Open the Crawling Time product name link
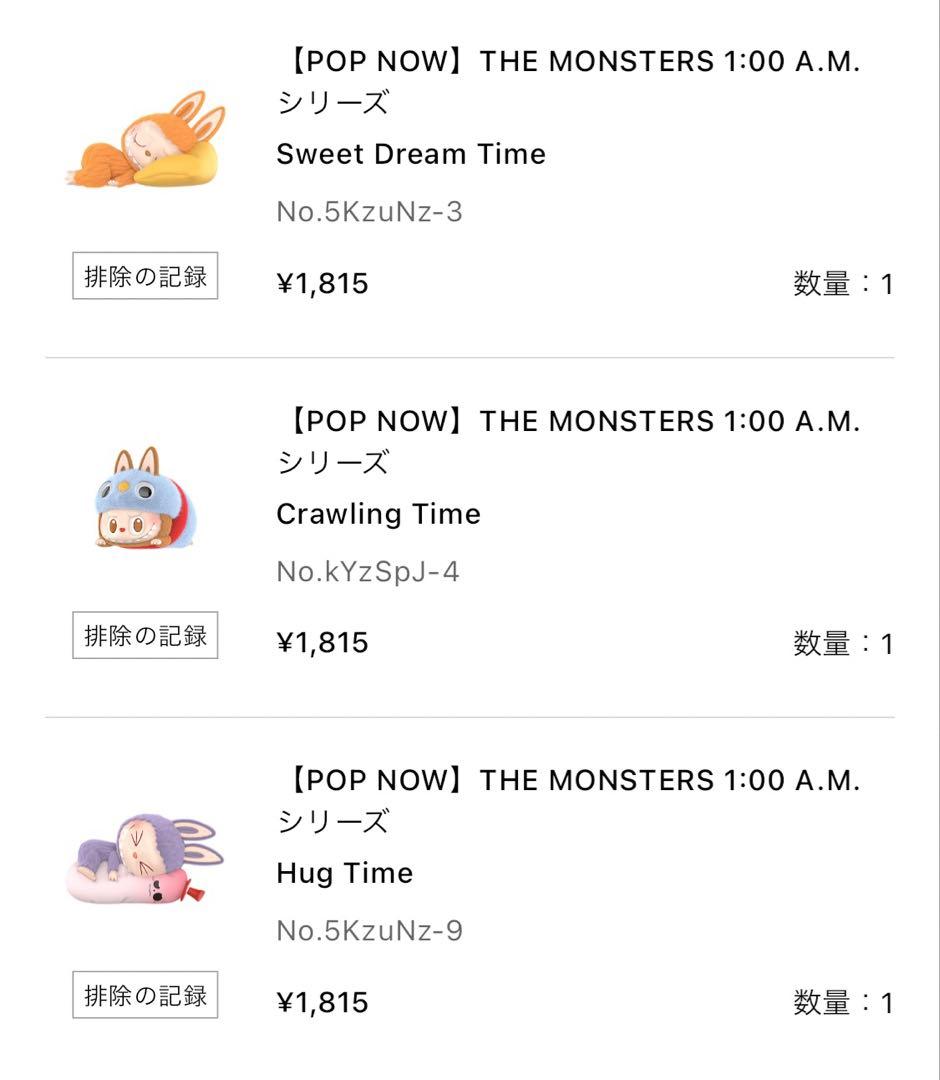 [378, 514]
